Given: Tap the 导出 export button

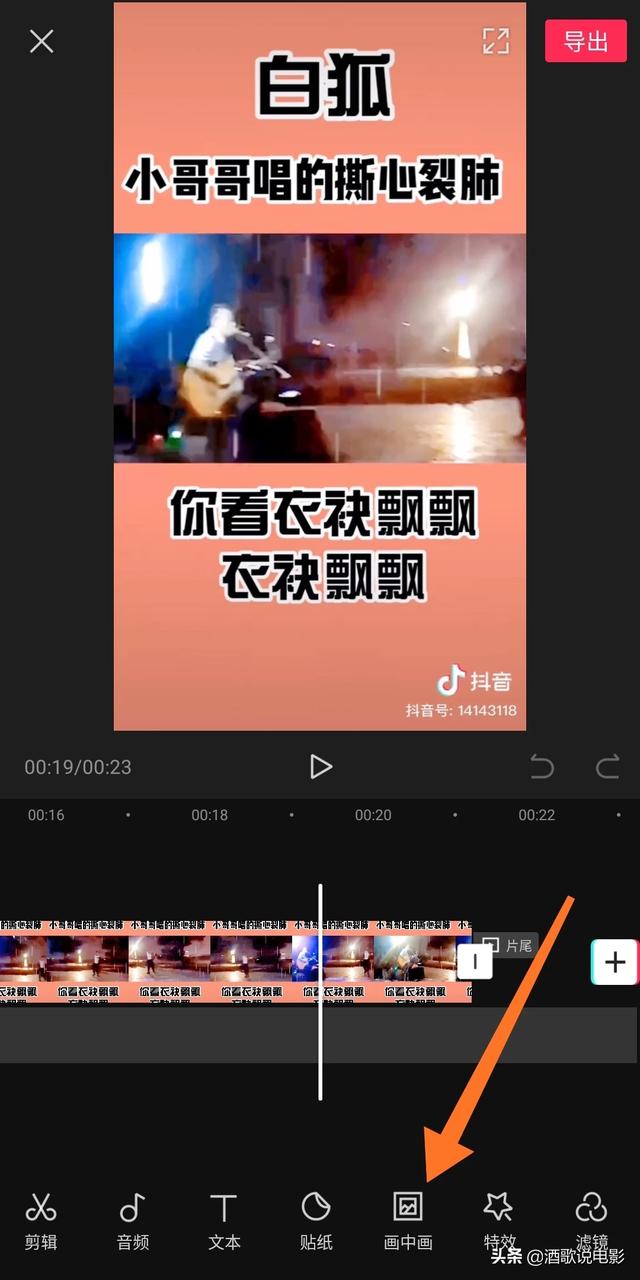Looking at the screenshot, I should coord(585,41).
